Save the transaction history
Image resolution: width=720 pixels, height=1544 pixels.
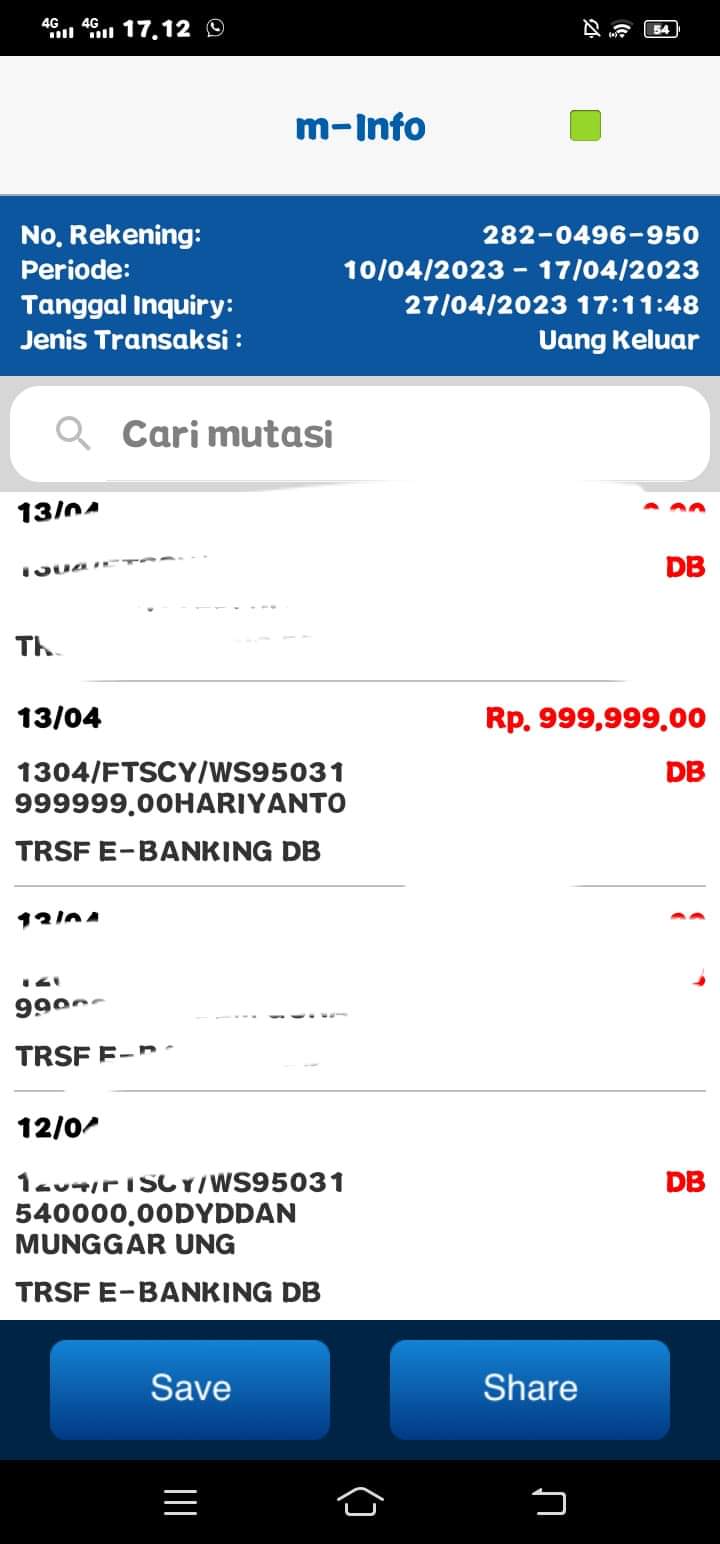tap(190, 1388)
